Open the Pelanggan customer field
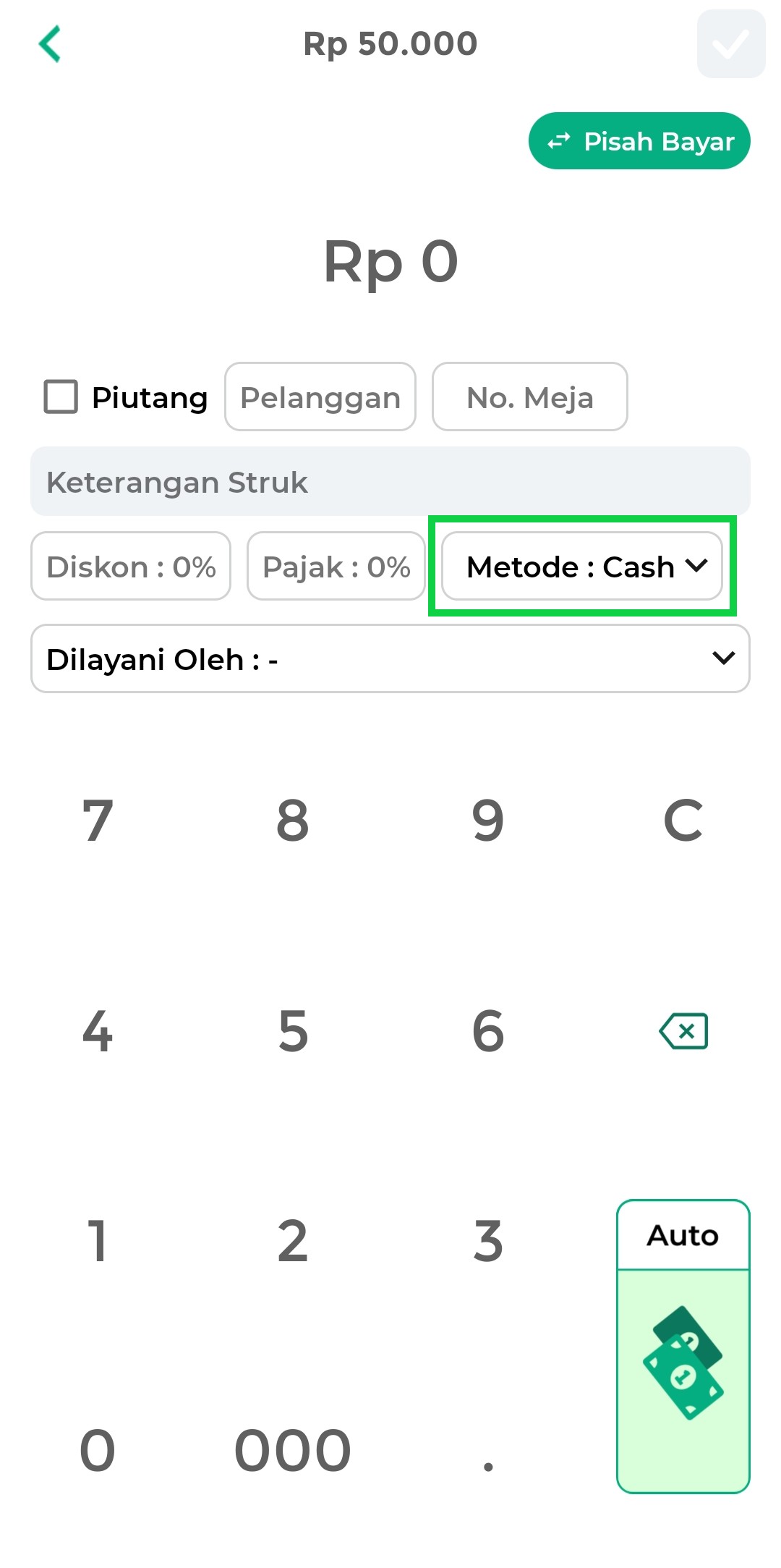Viewport: 781px width, 1568px height. [x=320, y=397]
